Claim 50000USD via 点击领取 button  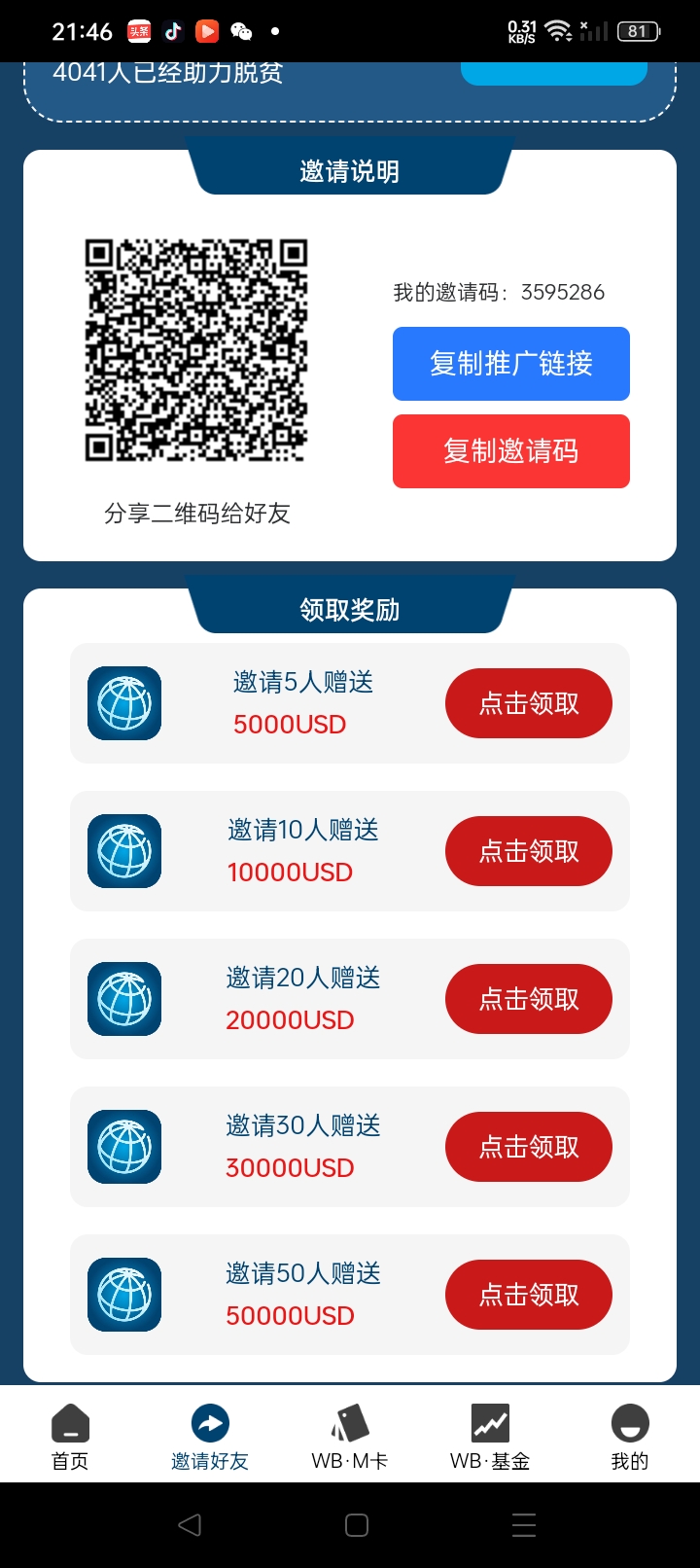pos(528,1294)
